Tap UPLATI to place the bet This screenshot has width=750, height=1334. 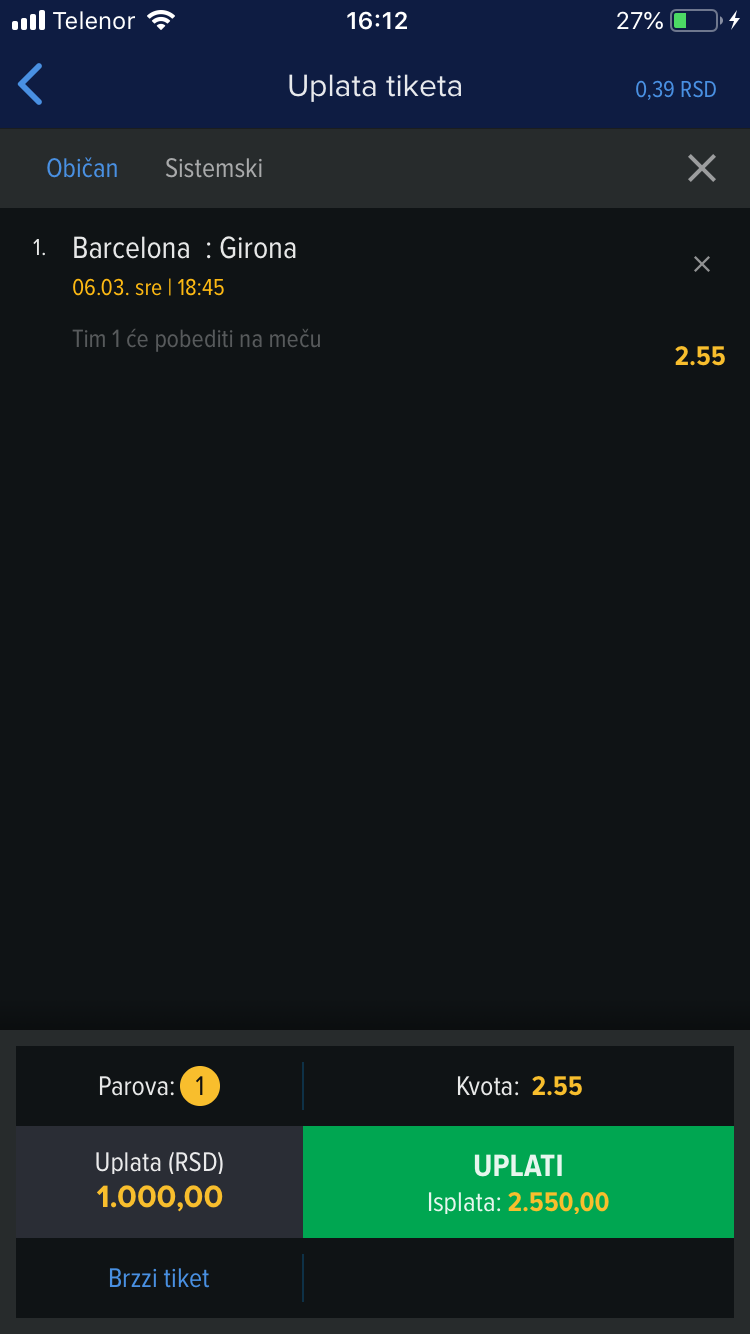(518, 1182)
